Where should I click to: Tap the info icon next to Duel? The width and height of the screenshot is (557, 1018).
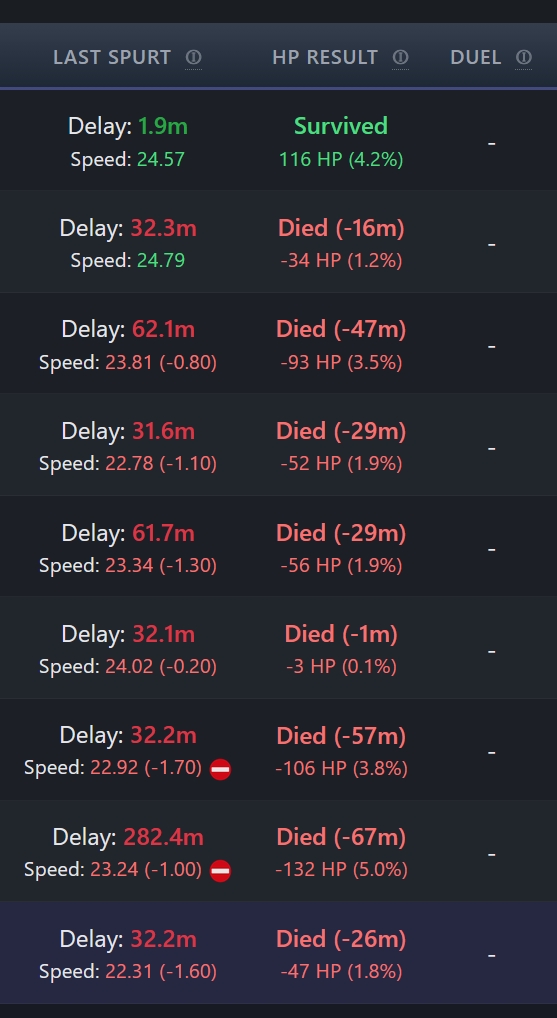pyautogui.click(x=524, y=58)
